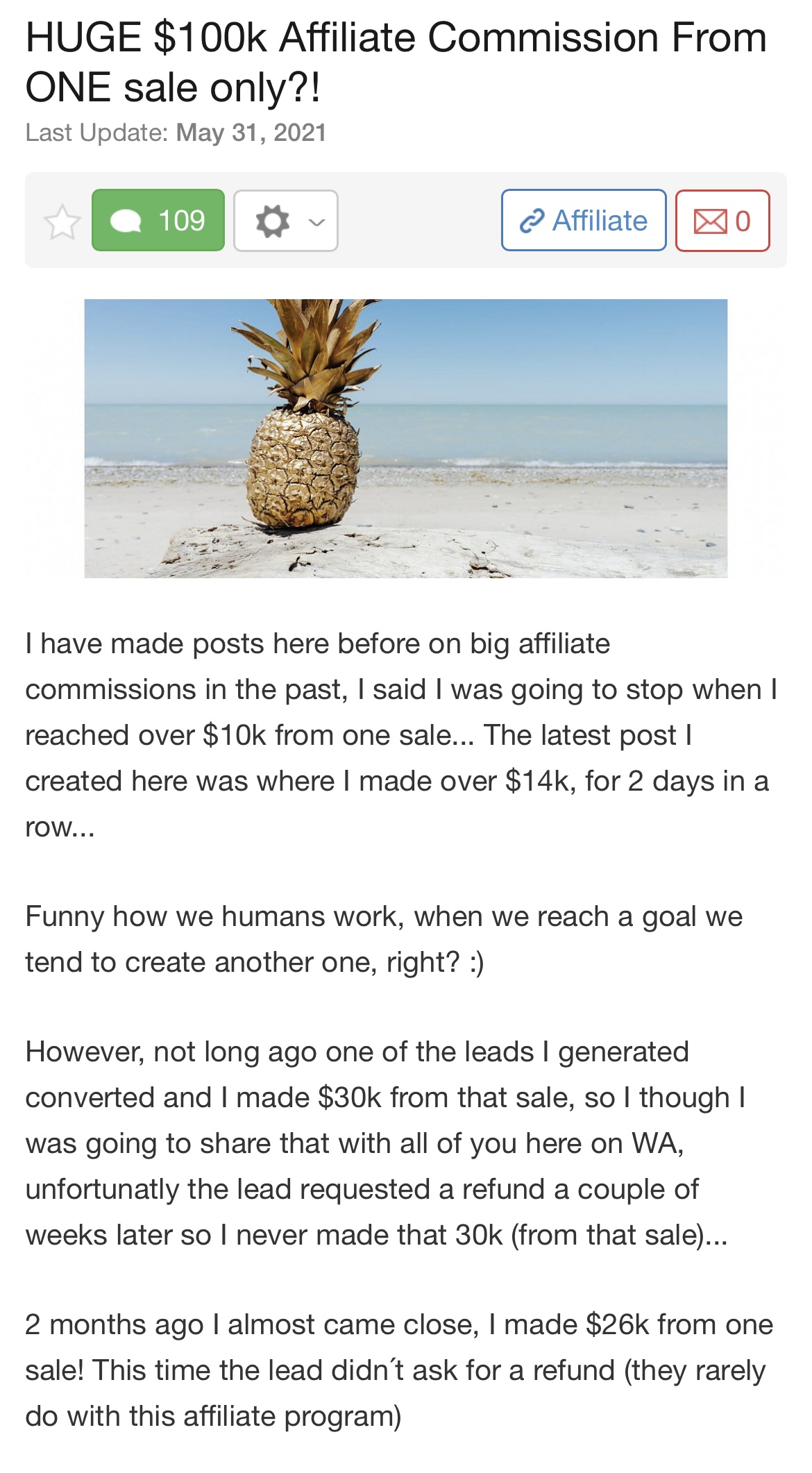This screenshot has height=1473, width=812.
Task: Tap the star icon to favorite the post
Action: point(62,221)
